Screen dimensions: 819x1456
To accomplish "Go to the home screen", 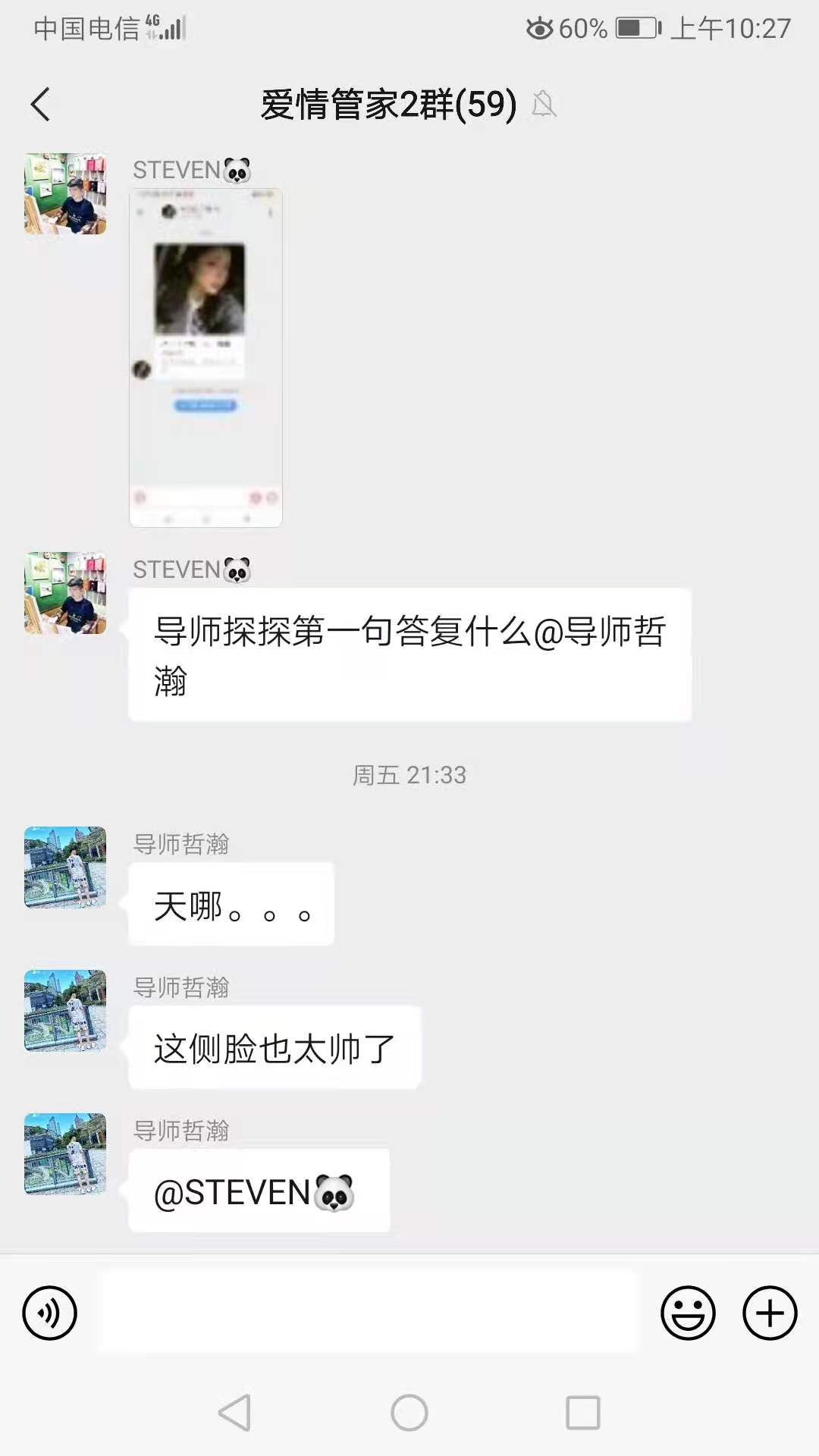I will [409, 1413].
